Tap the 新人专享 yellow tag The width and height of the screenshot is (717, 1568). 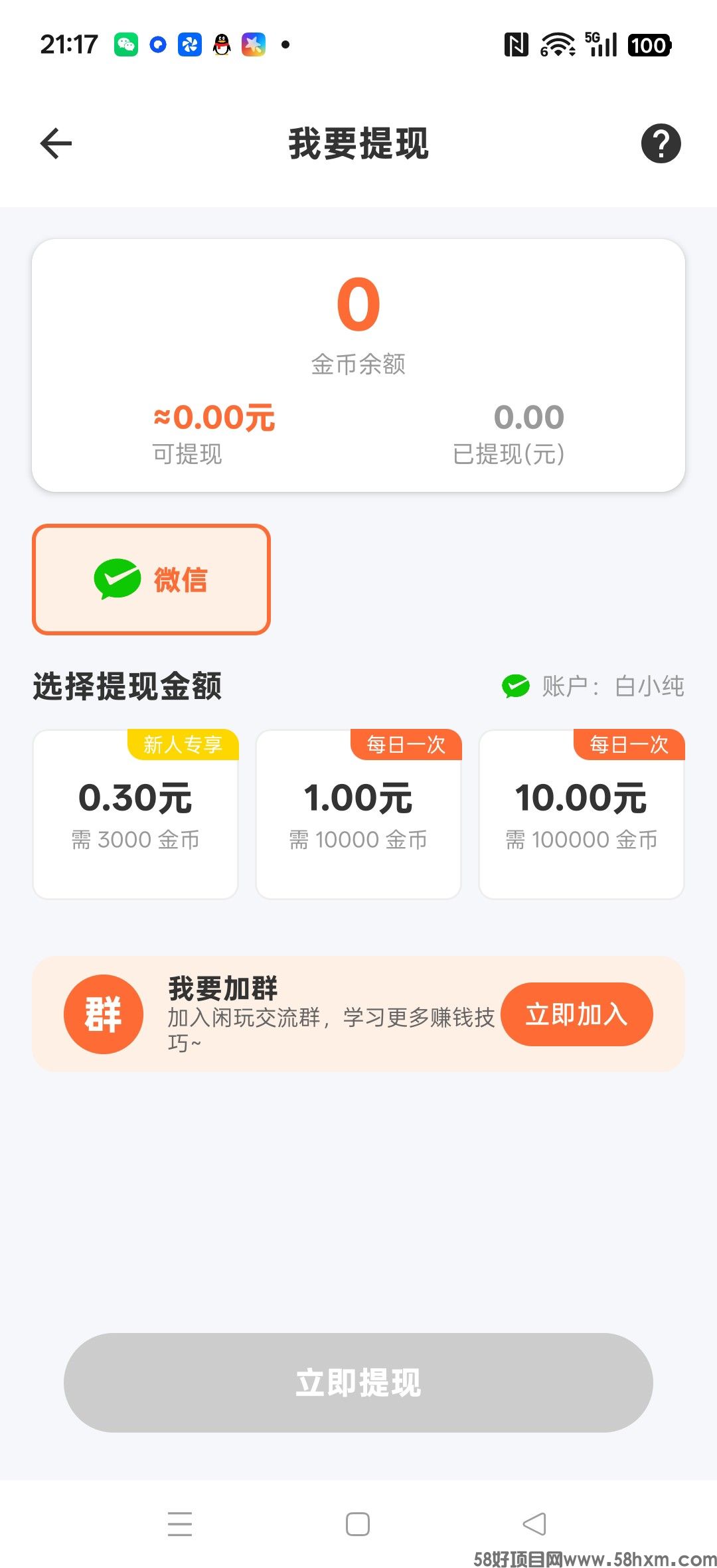(x=183, y=745)
